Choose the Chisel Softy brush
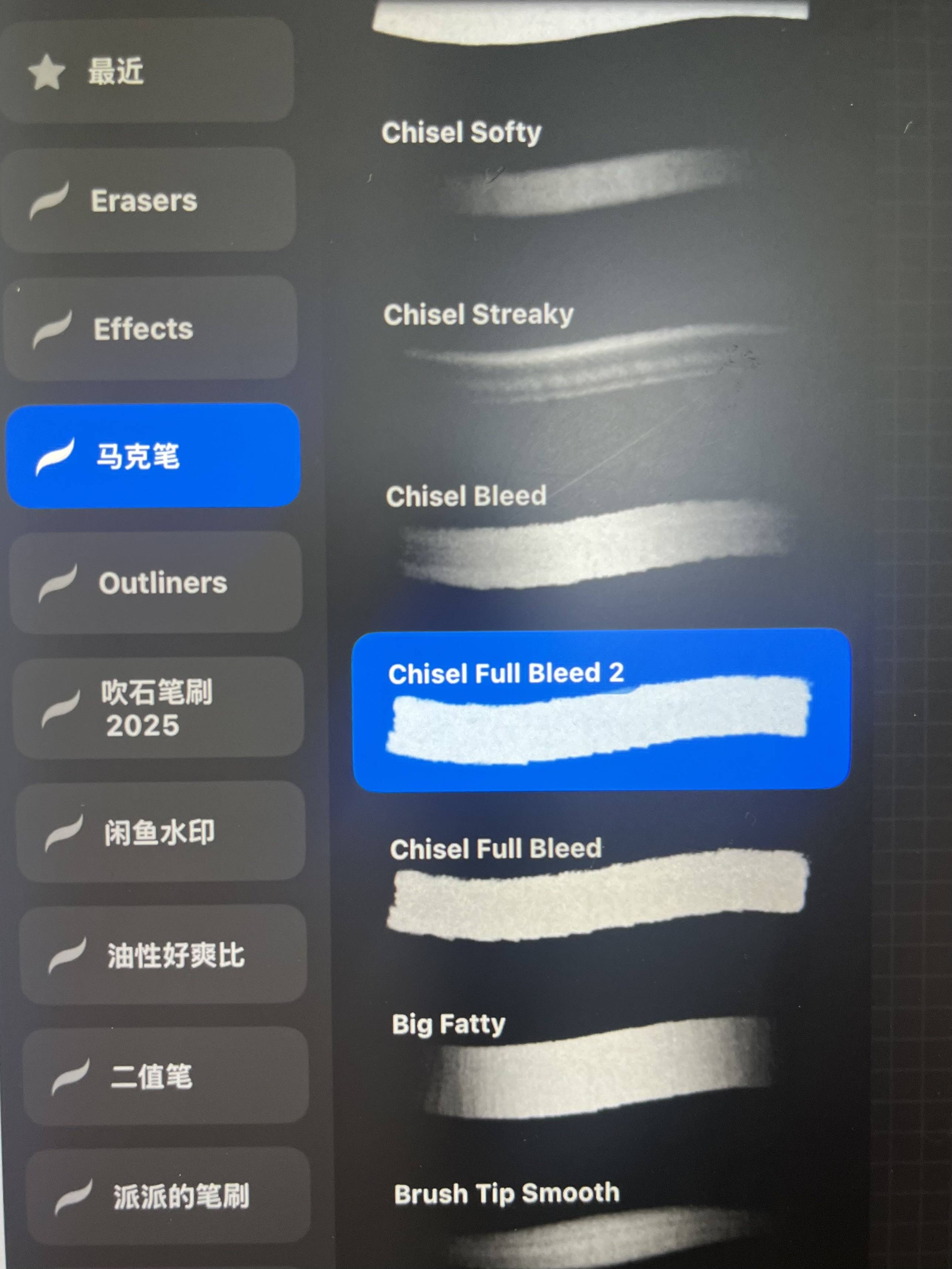The width and height of the screenshot is (952, 1269). click(x=574, y=166)
